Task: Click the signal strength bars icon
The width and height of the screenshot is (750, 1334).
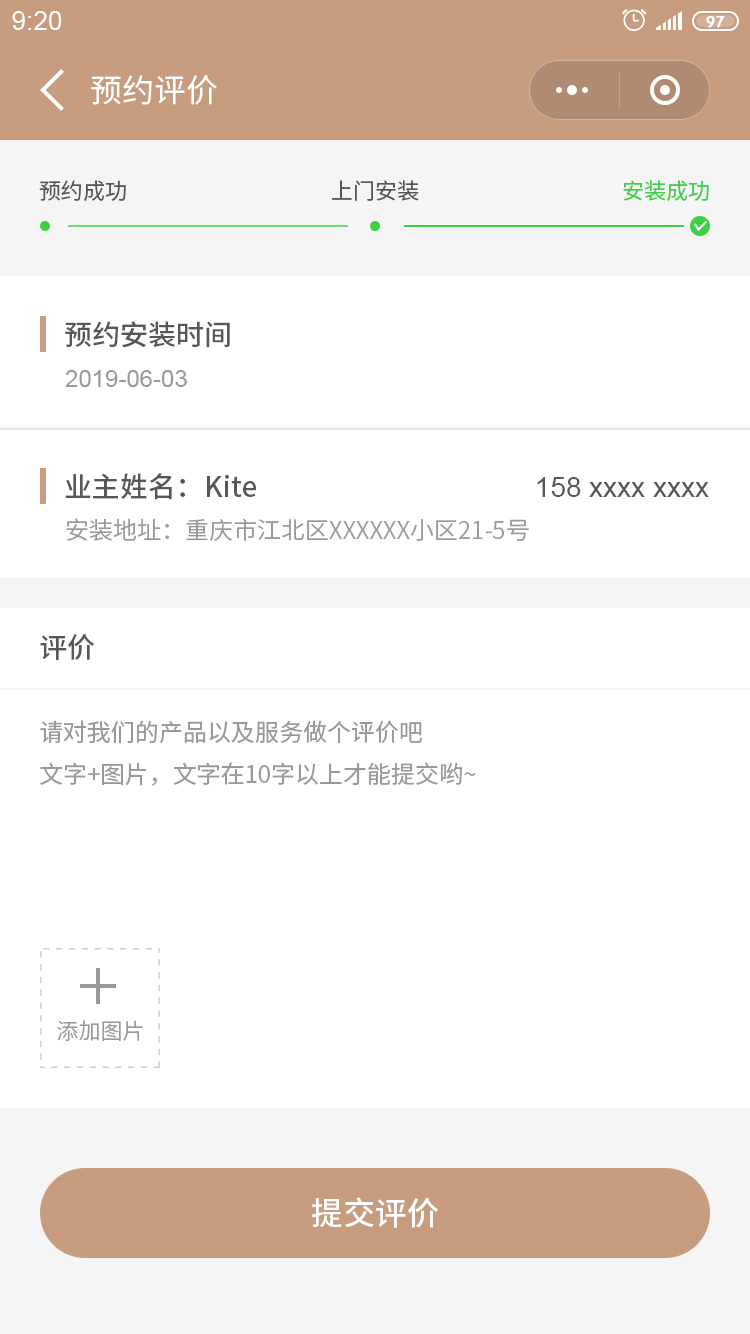Action: (x=669, y=19)
